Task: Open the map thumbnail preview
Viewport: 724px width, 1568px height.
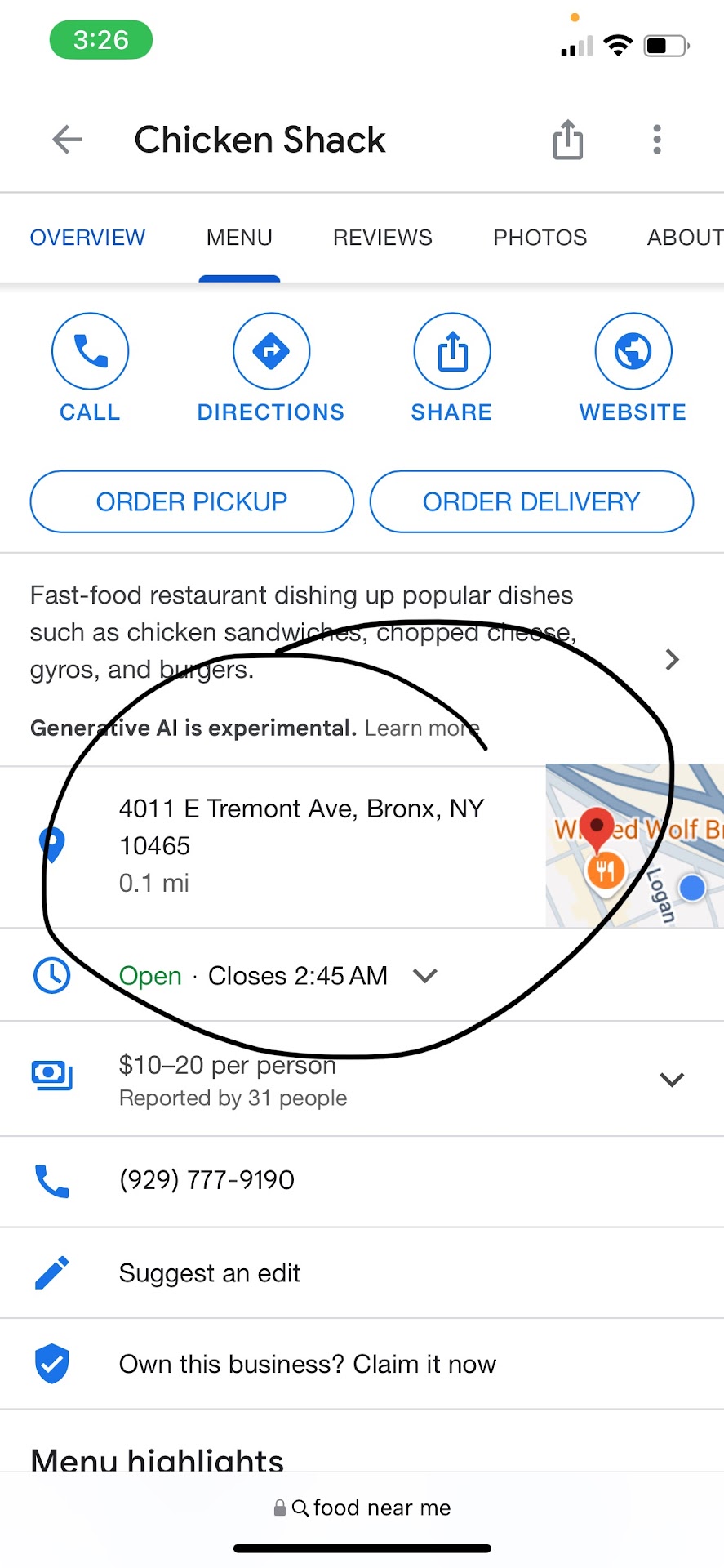Action: pos(634,846)
